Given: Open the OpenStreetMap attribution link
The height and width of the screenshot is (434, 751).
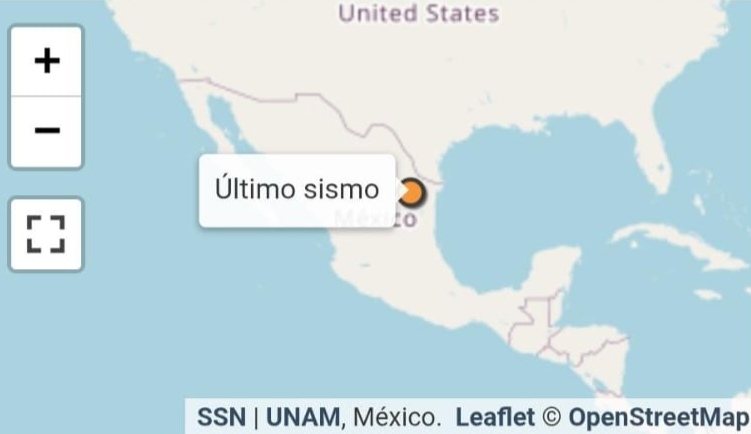Looking at the screenshot, I should [x=658, y=416].
